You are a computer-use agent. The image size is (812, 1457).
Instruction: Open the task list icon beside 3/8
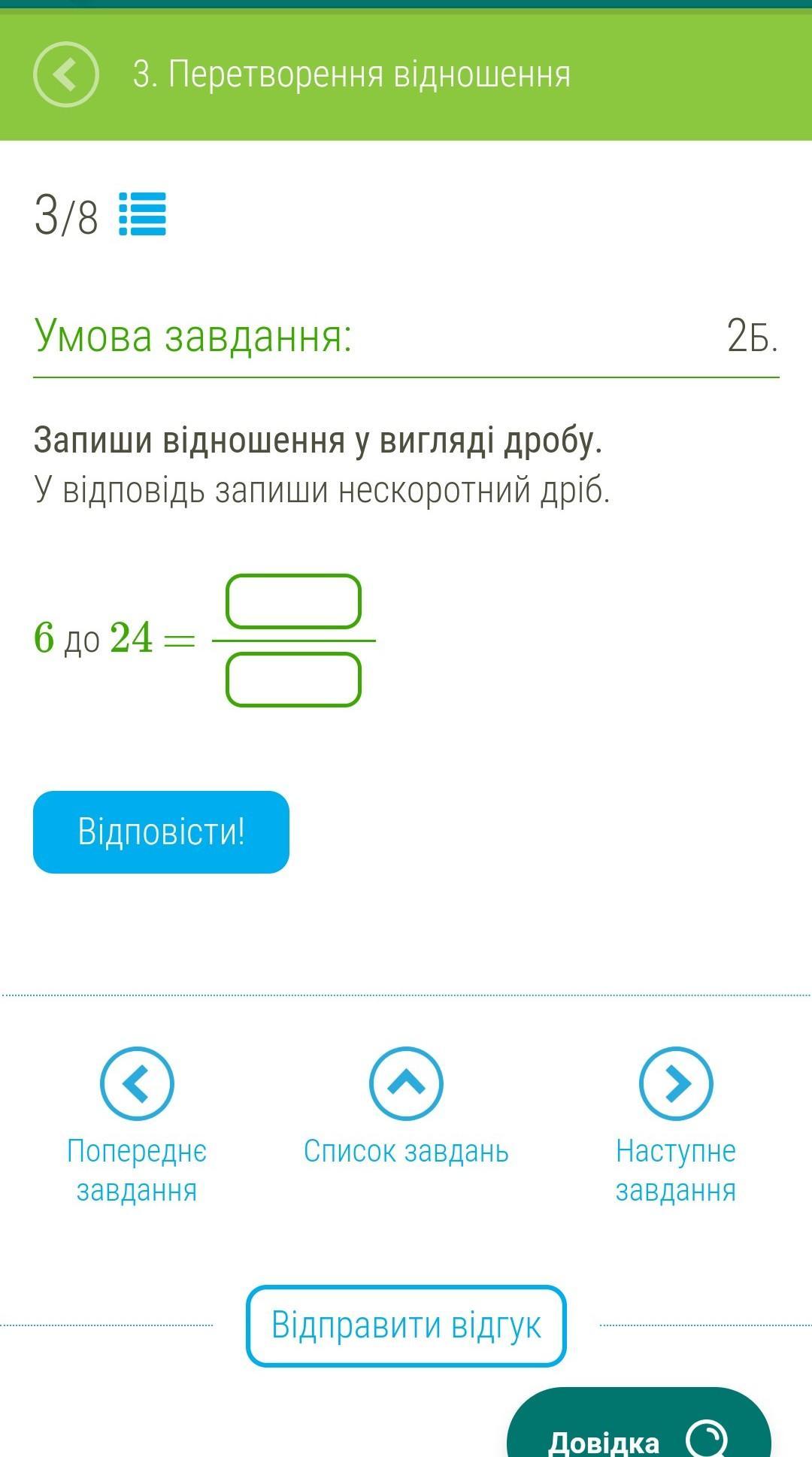point(143,214)
